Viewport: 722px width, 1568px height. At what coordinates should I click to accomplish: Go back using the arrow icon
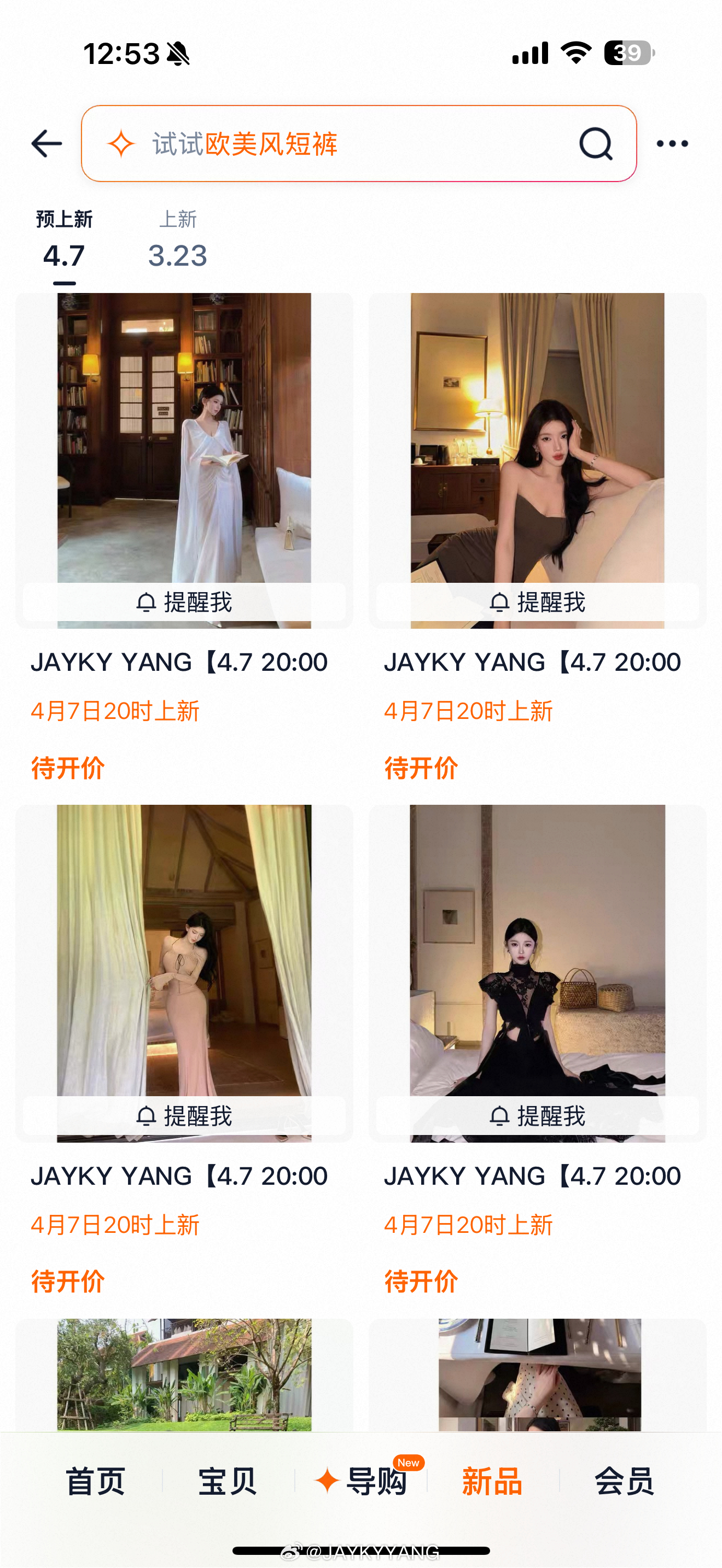click(47, 144)
